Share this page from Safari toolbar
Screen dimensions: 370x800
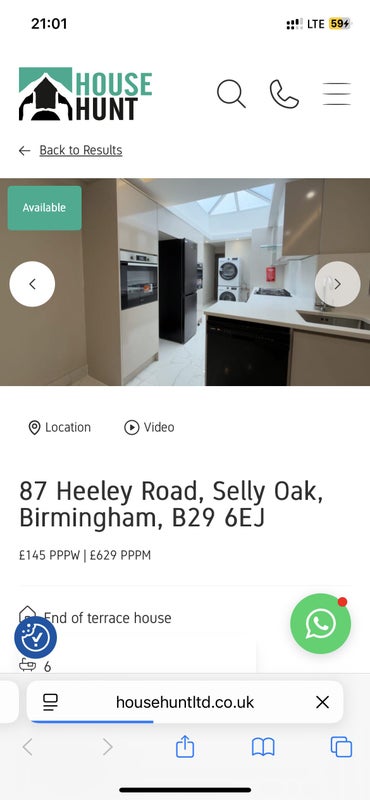click(185, 747)
